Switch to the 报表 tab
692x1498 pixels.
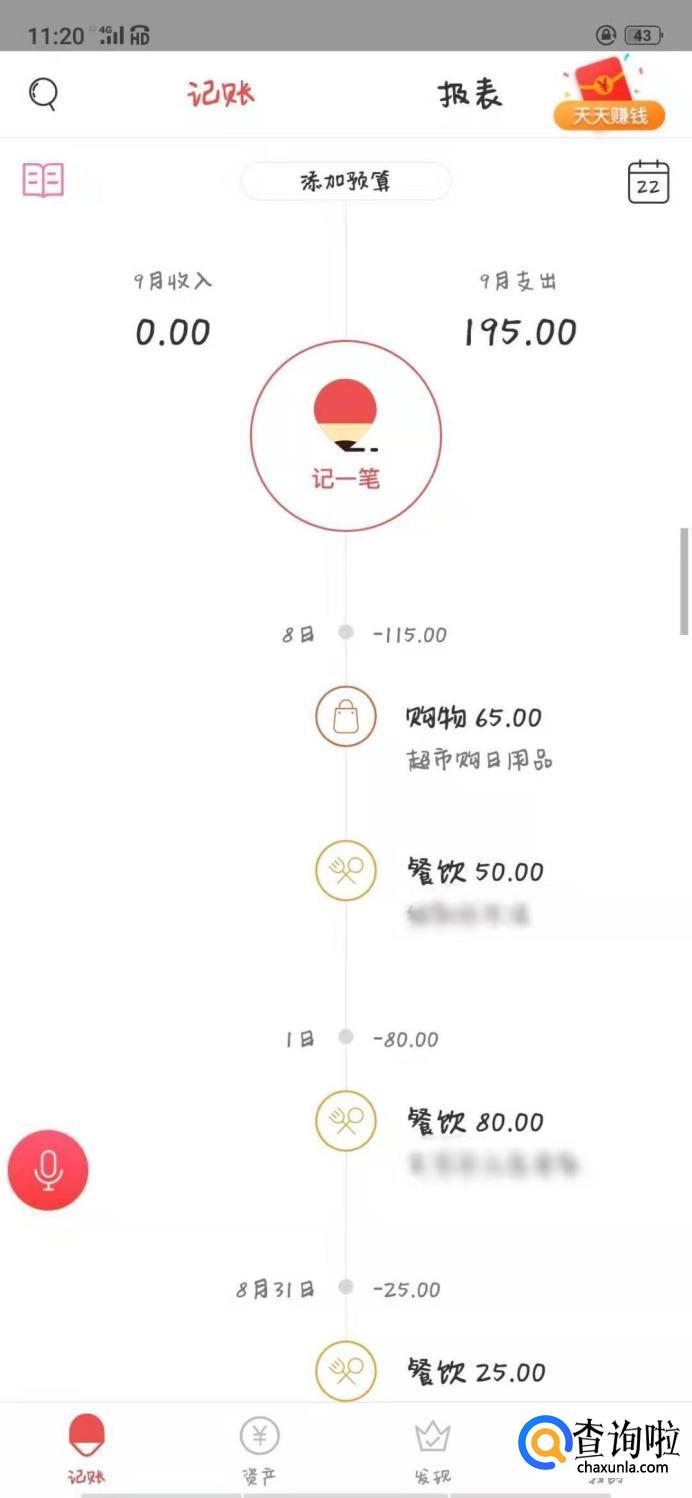click(469, 95)
